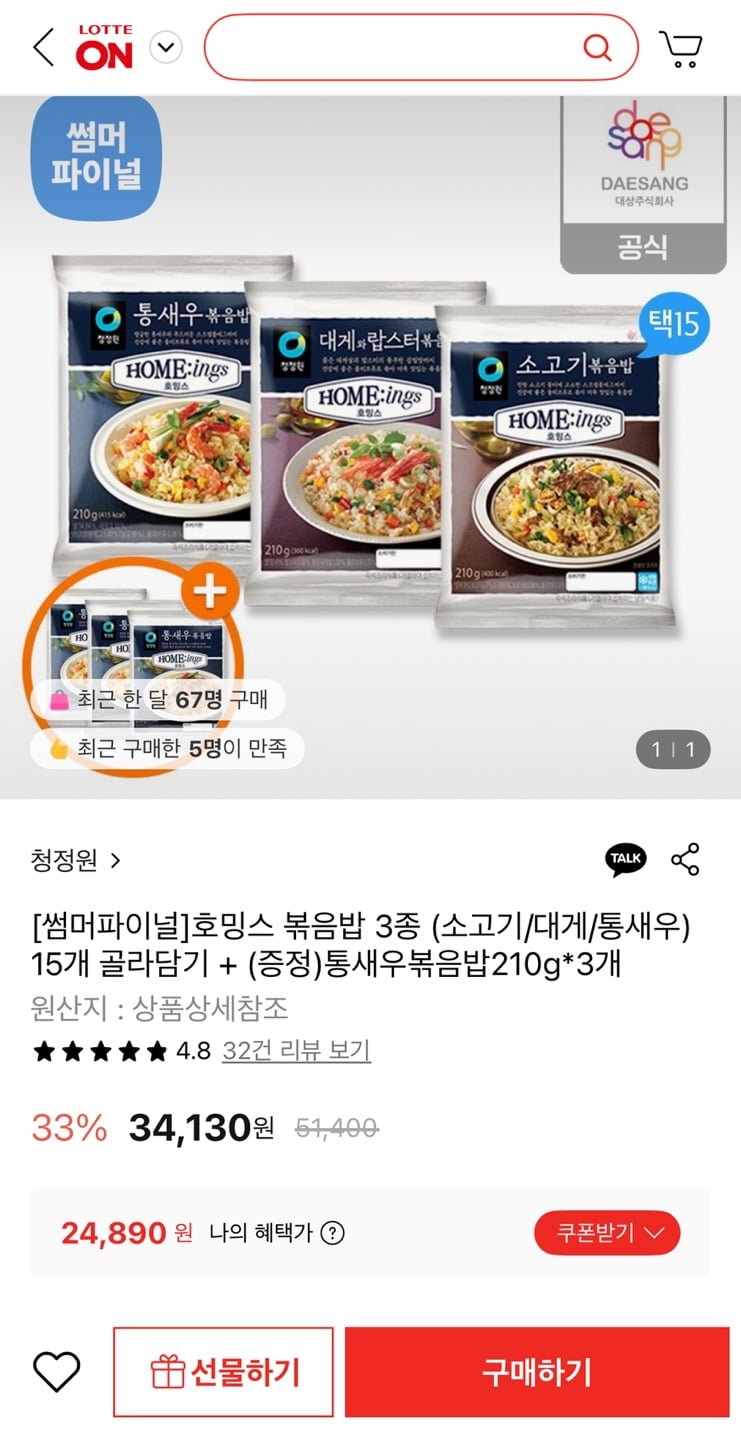Go back with the arrow icon

tap(43, 47)
